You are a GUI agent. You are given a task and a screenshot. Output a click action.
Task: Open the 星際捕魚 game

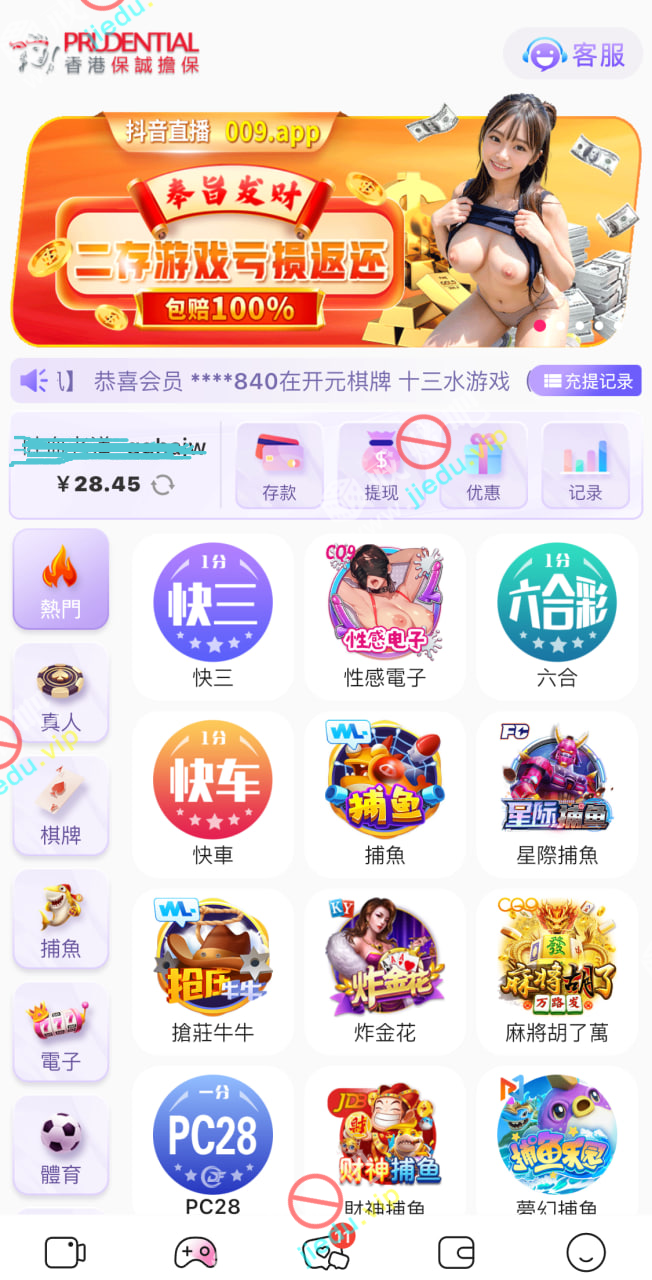pyautogui.click(x=557, y=793)
